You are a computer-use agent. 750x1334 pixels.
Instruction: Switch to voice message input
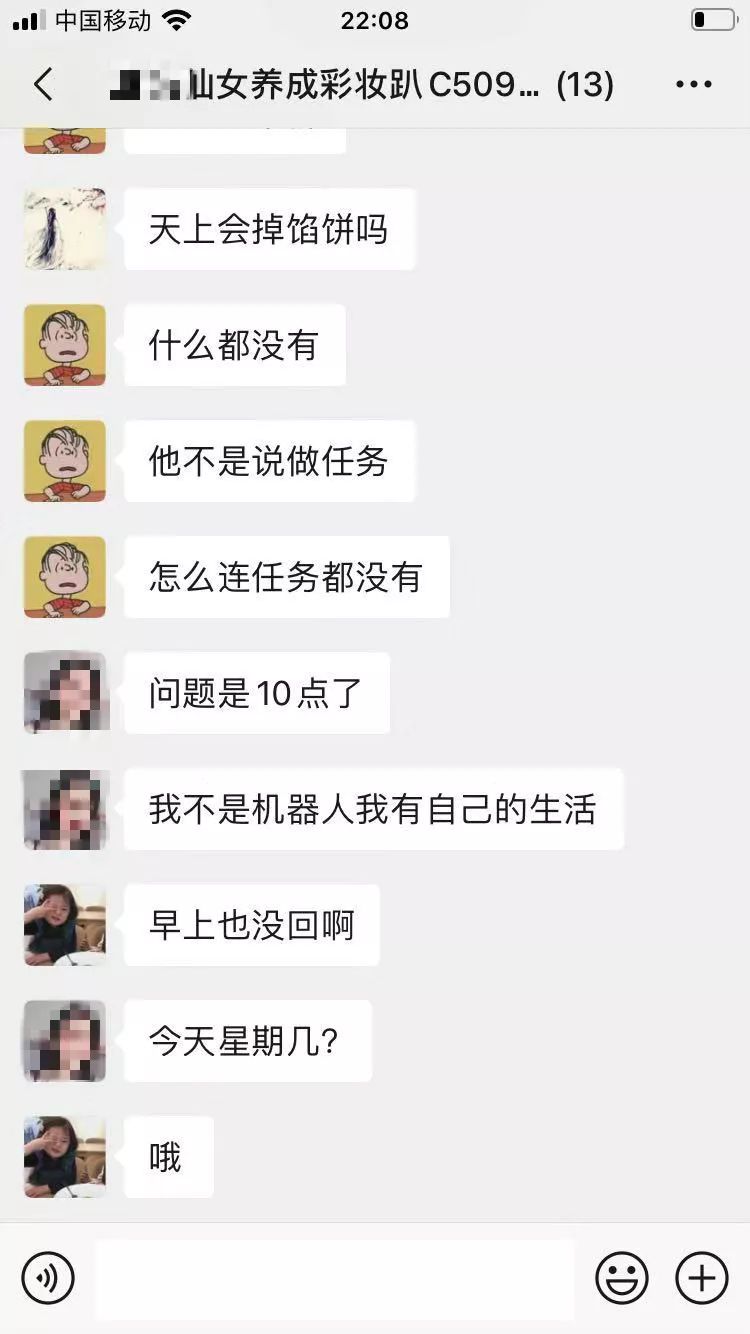(x=48, y=1277)
